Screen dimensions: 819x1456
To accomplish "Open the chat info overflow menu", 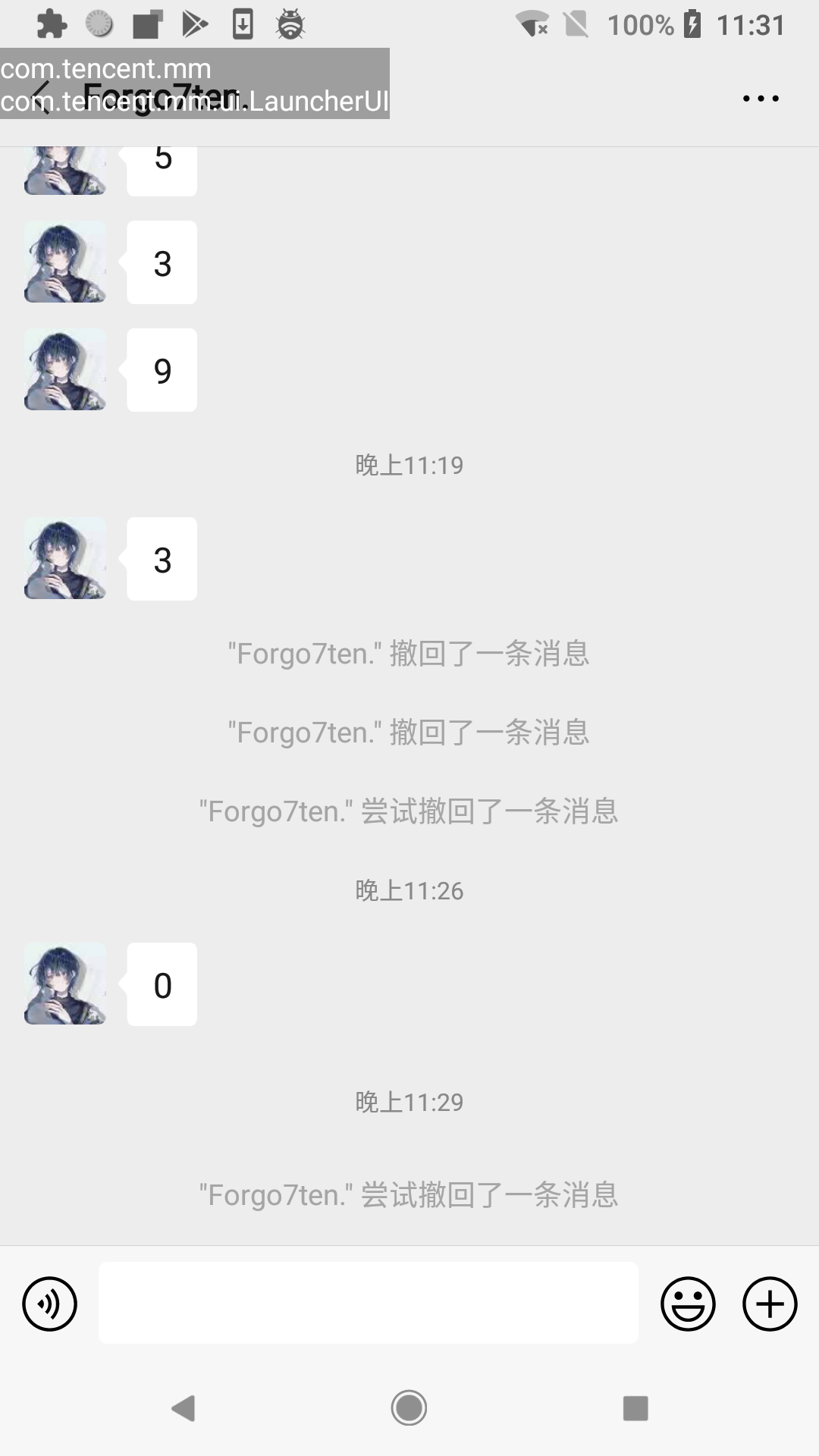I will point(761,99).
